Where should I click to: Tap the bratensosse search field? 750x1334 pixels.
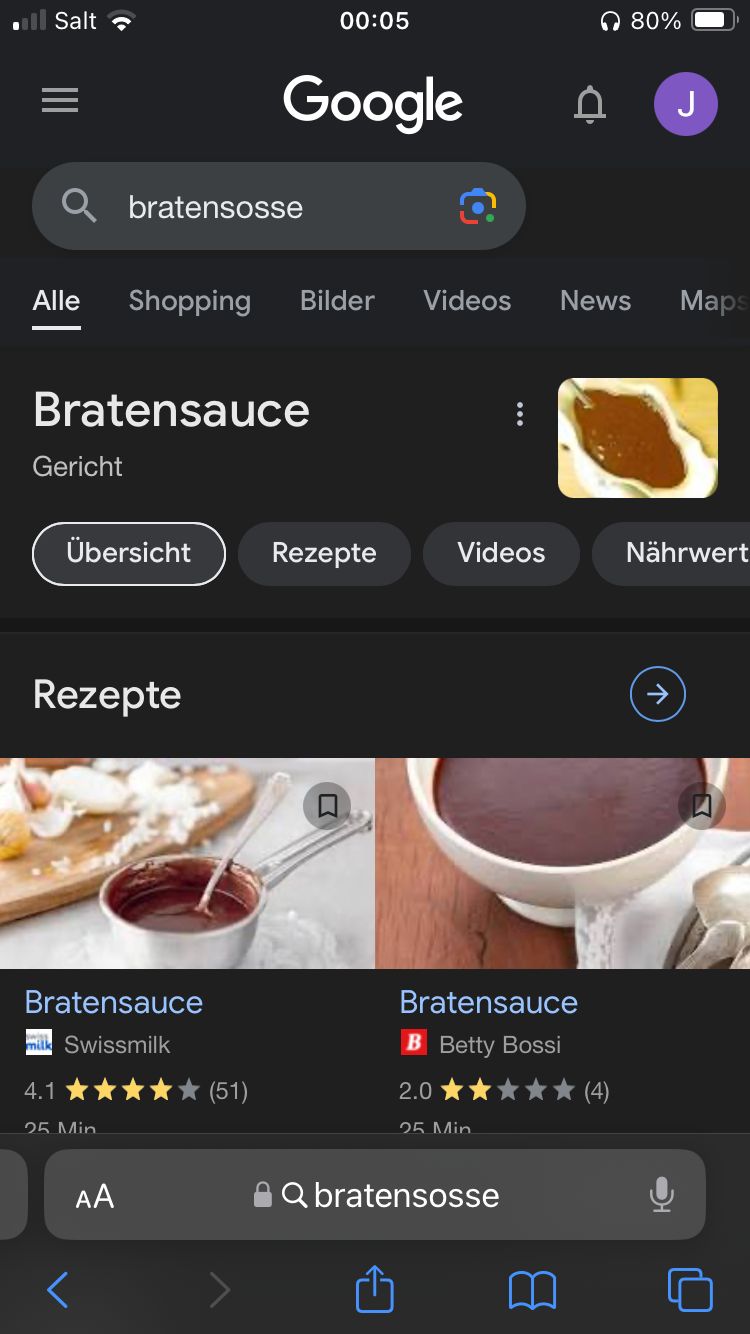(x=260, y=207)
